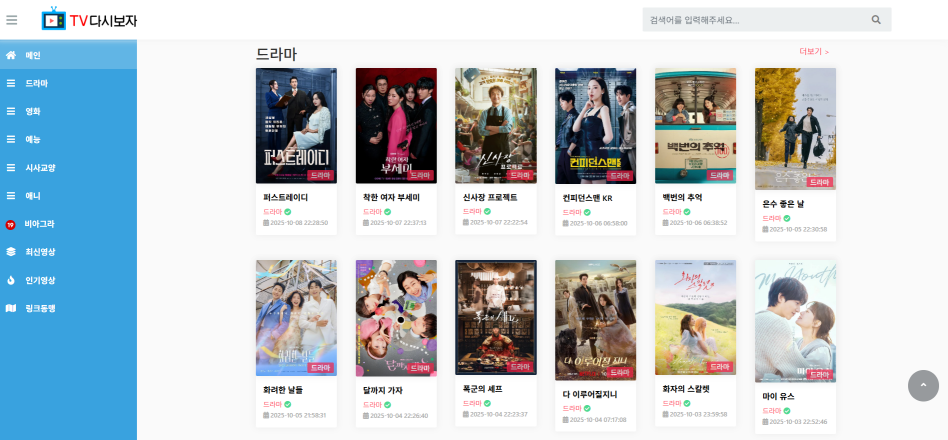Open the 시사교양 category

point(39,168)
